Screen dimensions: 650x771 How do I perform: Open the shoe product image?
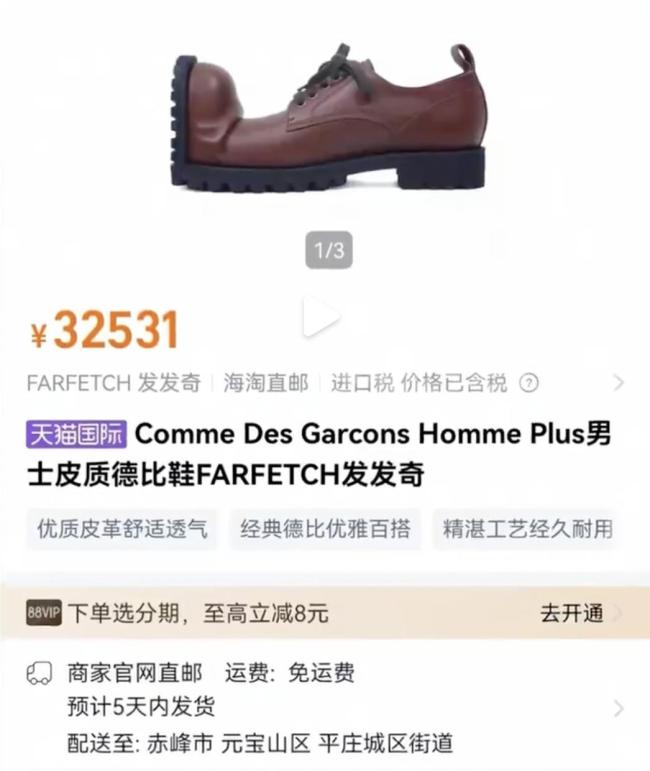[328, 120]
